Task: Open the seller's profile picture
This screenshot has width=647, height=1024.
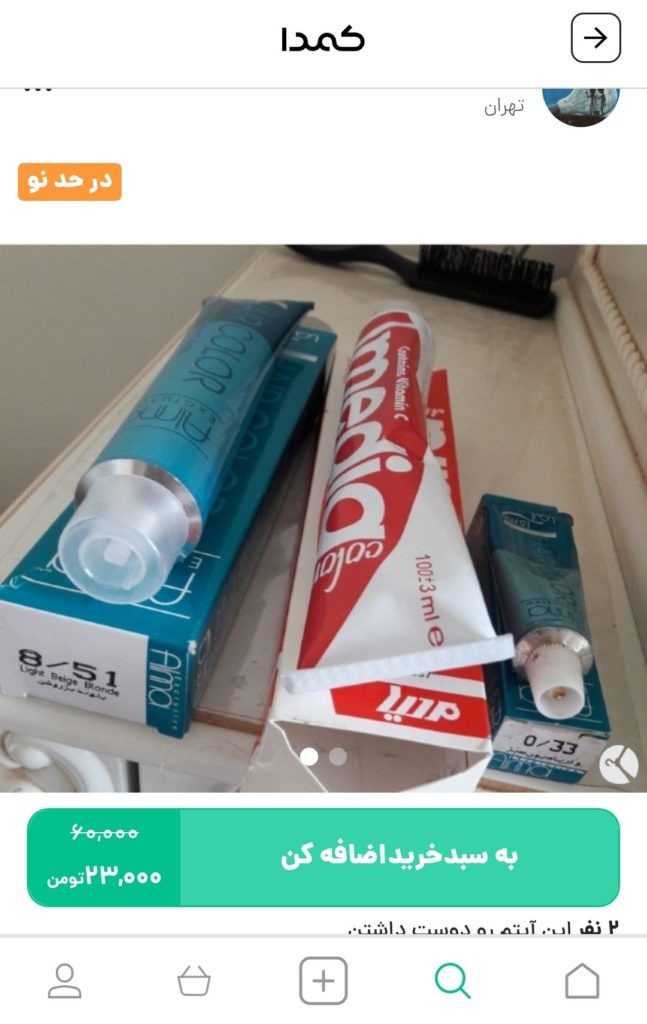Action: (x=581, y=104)
